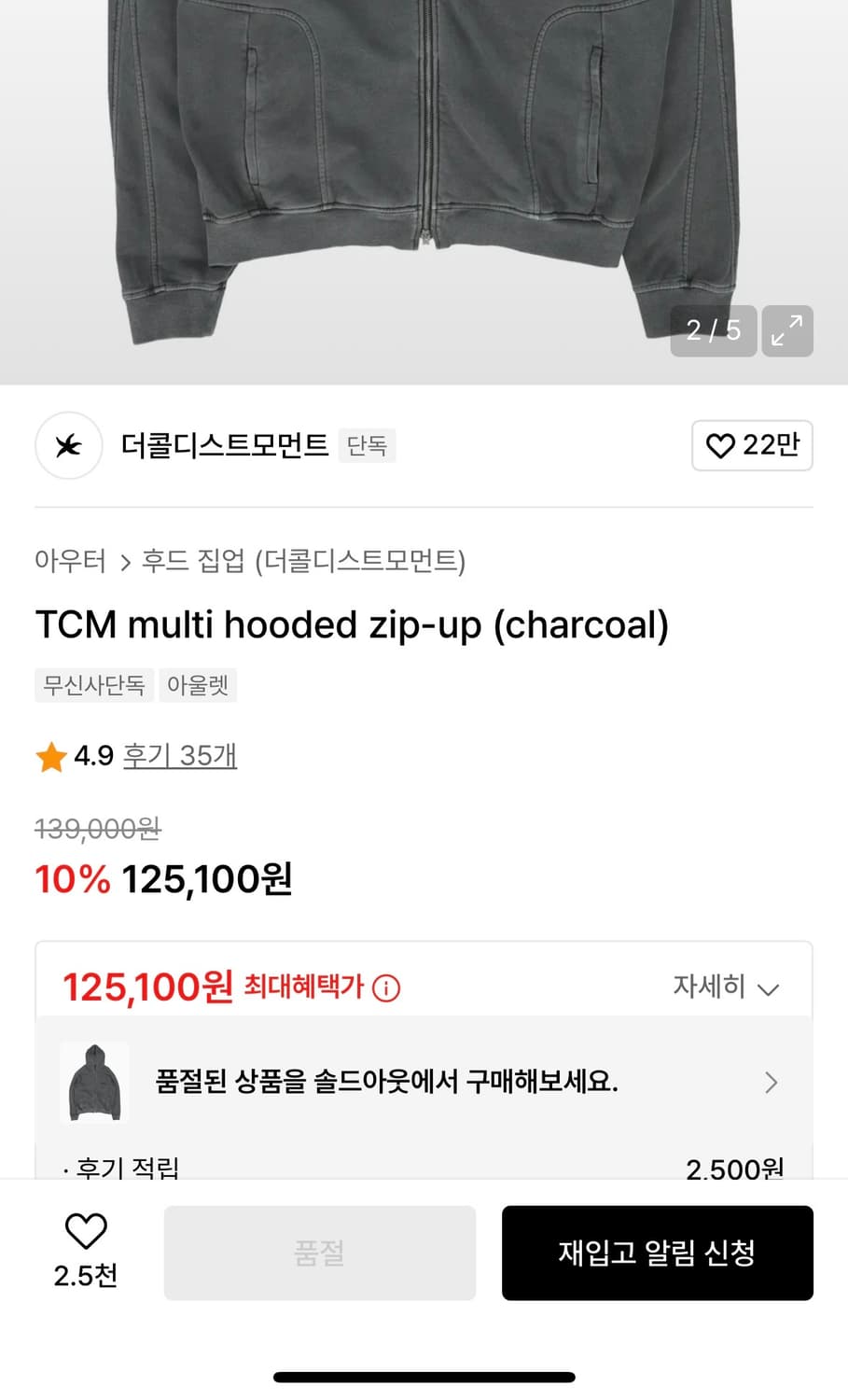Tap the image fullscreen expand icon
The image size is (848, 1400).
tap(786, 331)
